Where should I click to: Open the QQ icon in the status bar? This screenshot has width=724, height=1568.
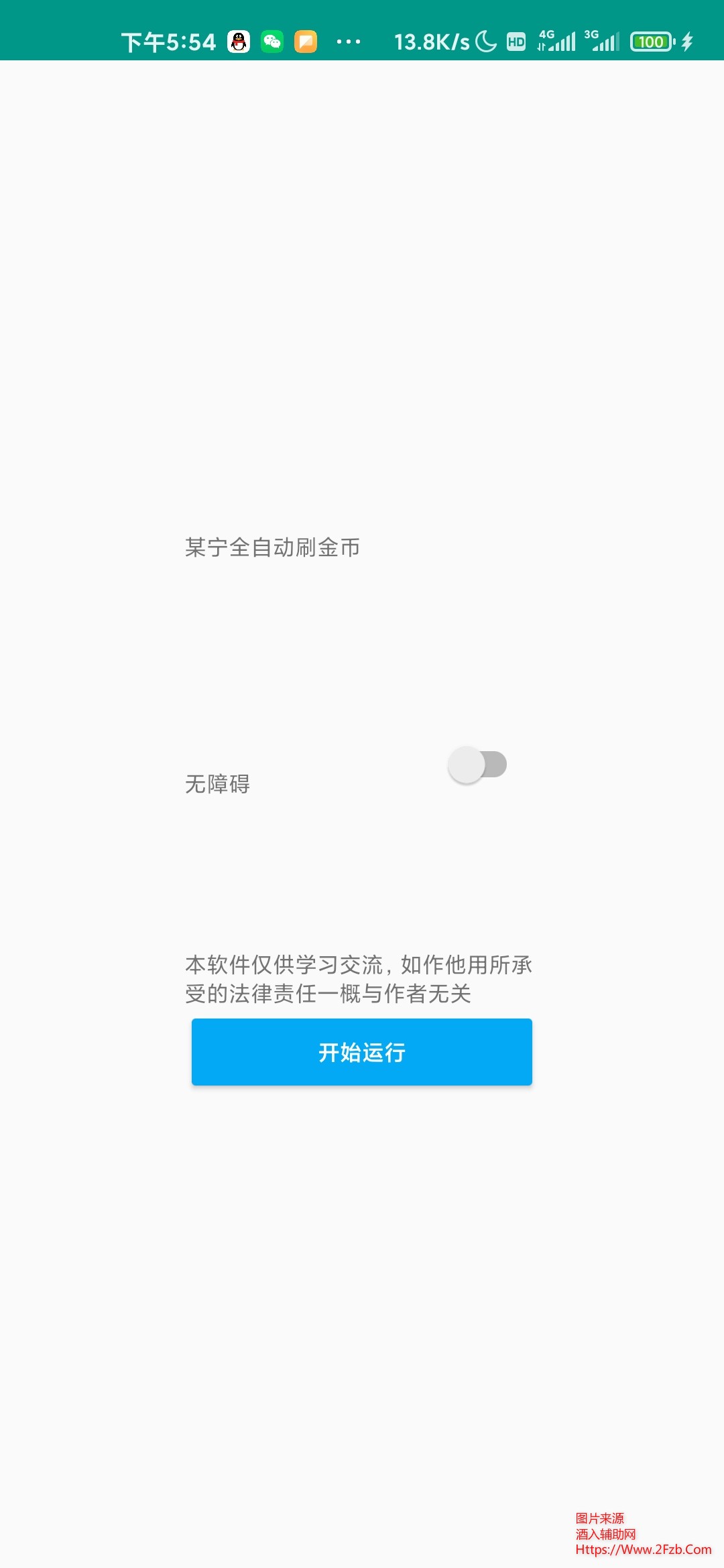point(238,42)
